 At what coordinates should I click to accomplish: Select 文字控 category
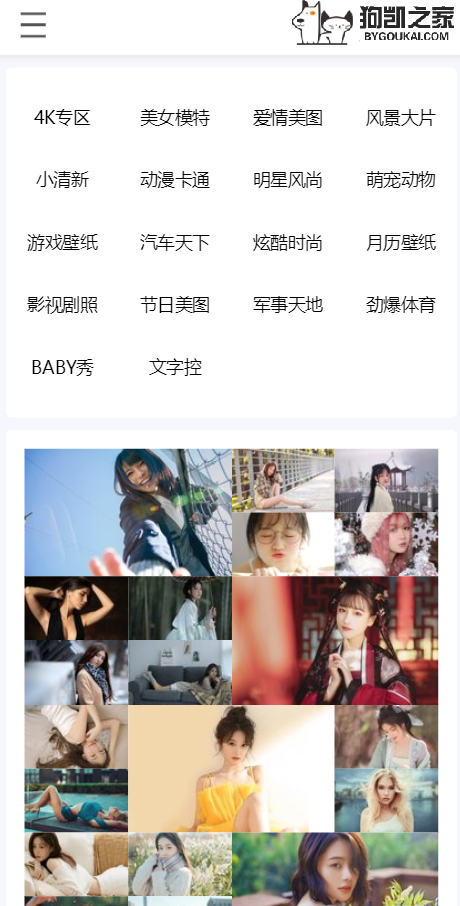click(175, 367)
